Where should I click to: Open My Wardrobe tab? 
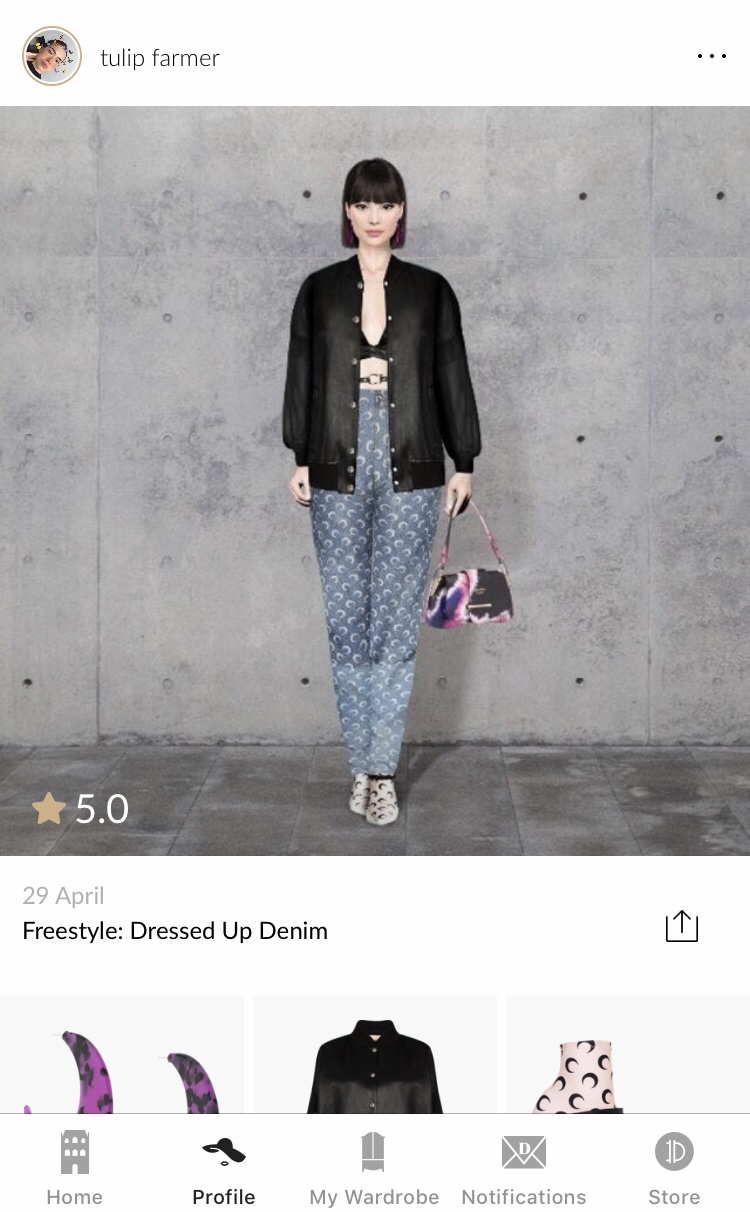point(374,1167)
